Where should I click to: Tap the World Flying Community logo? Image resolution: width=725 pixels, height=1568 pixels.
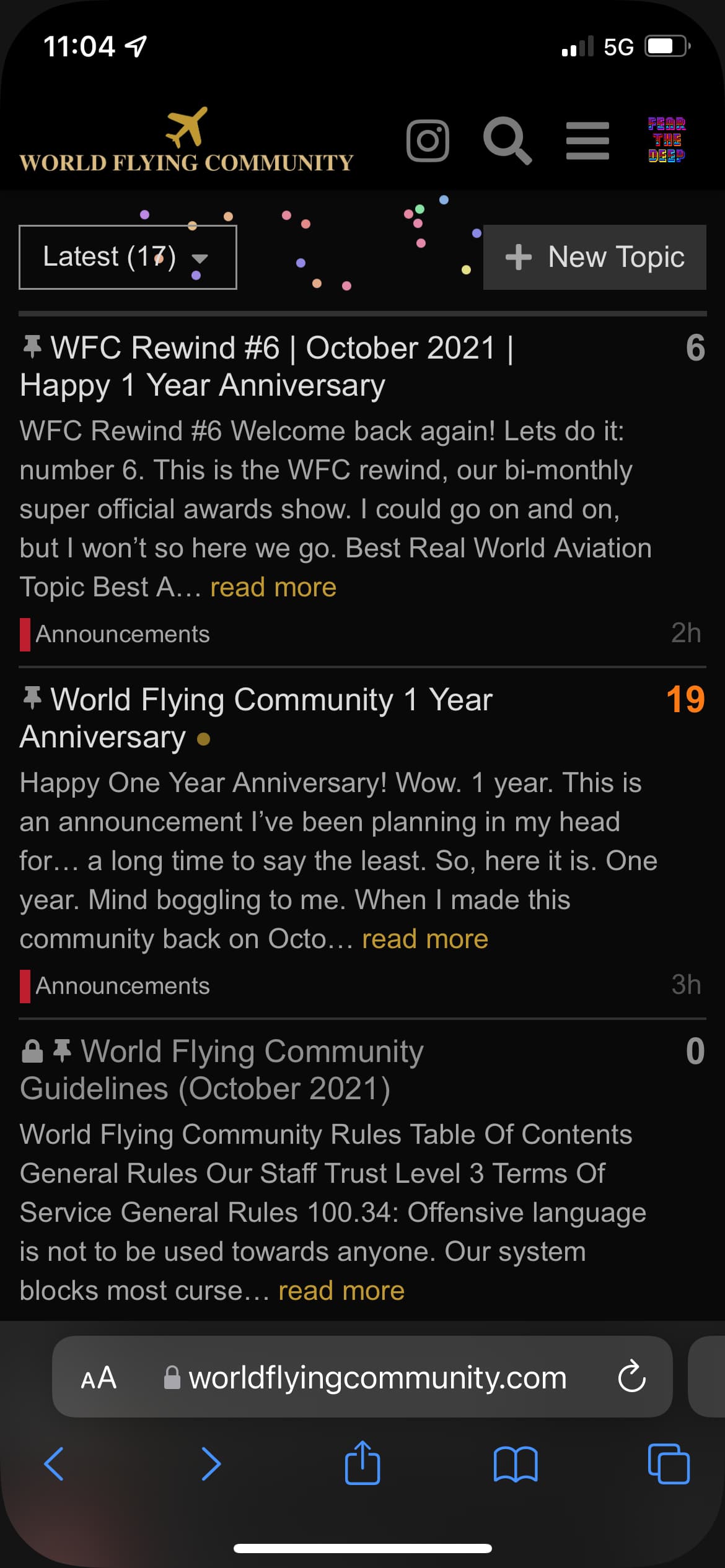pos(187,140)
